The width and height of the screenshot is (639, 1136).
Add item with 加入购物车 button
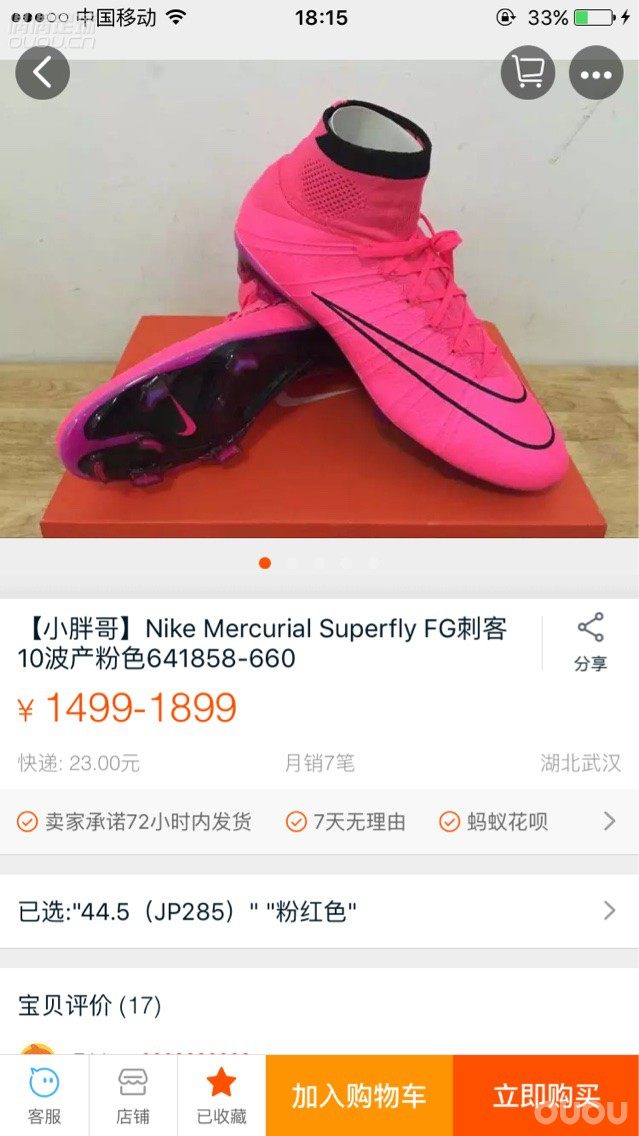coord(359,1095)
